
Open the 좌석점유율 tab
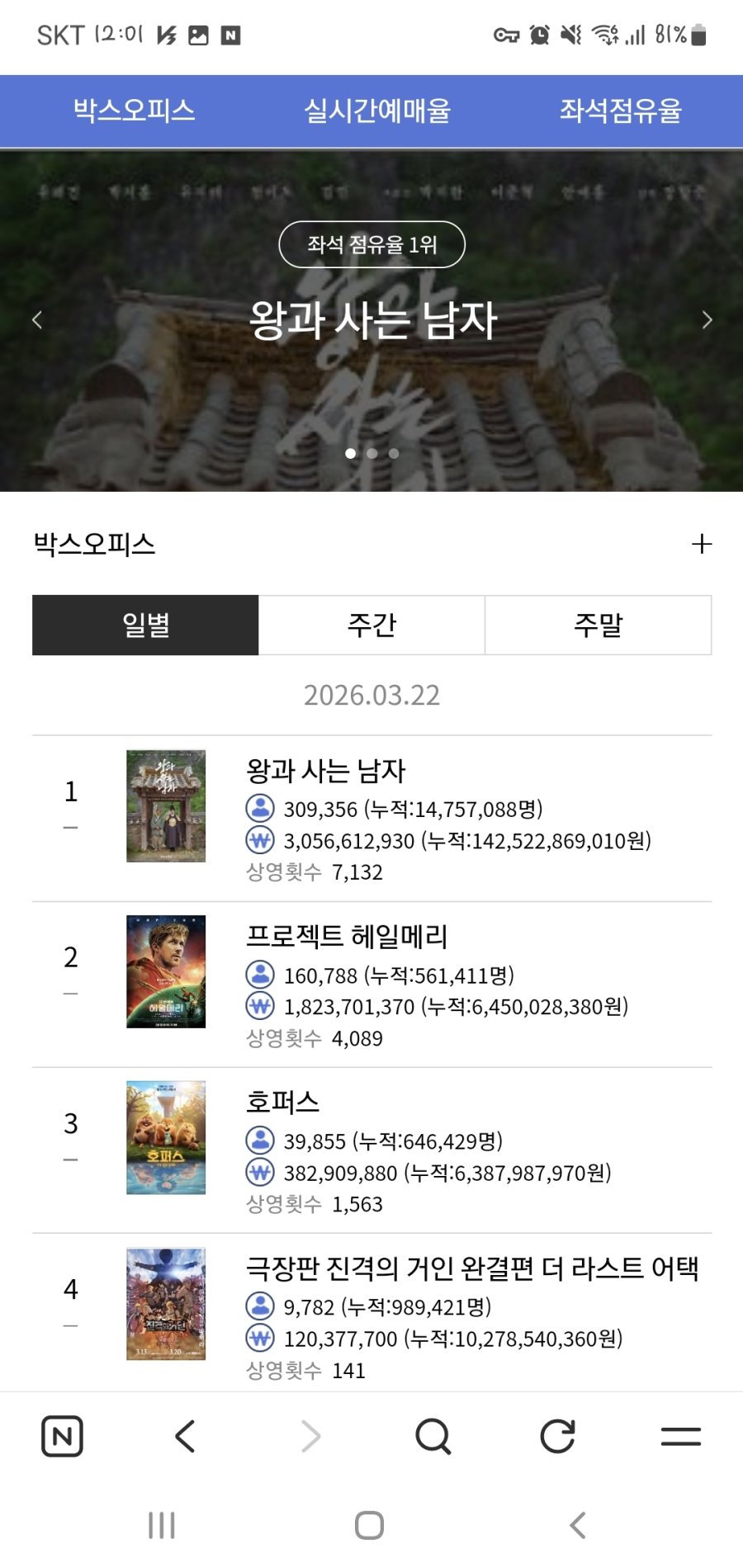pyautogui.click(x=620, y=111)
